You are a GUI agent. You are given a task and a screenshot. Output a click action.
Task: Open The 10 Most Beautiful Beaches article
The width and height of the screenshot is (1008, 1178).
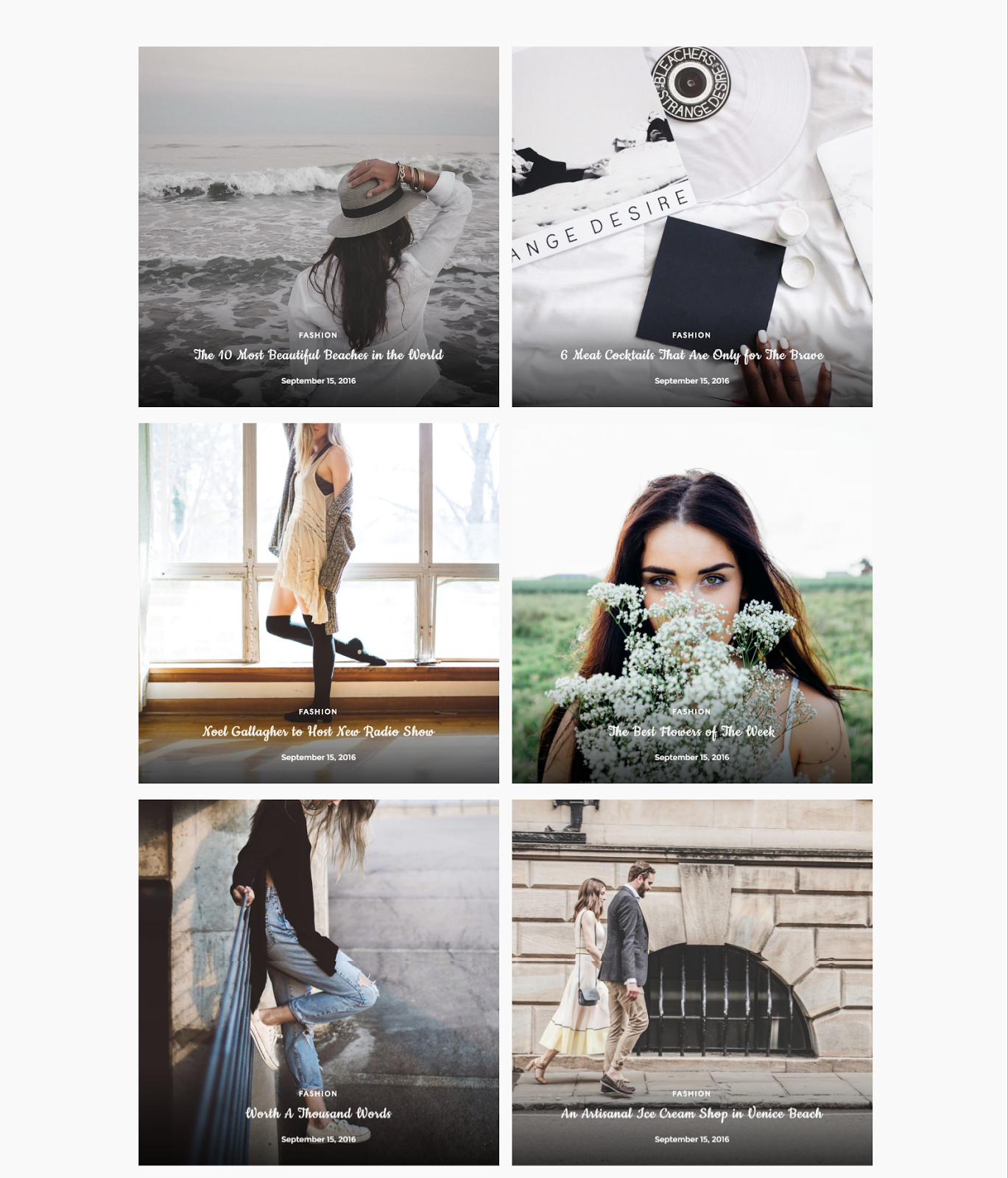(x=318, y=355)
